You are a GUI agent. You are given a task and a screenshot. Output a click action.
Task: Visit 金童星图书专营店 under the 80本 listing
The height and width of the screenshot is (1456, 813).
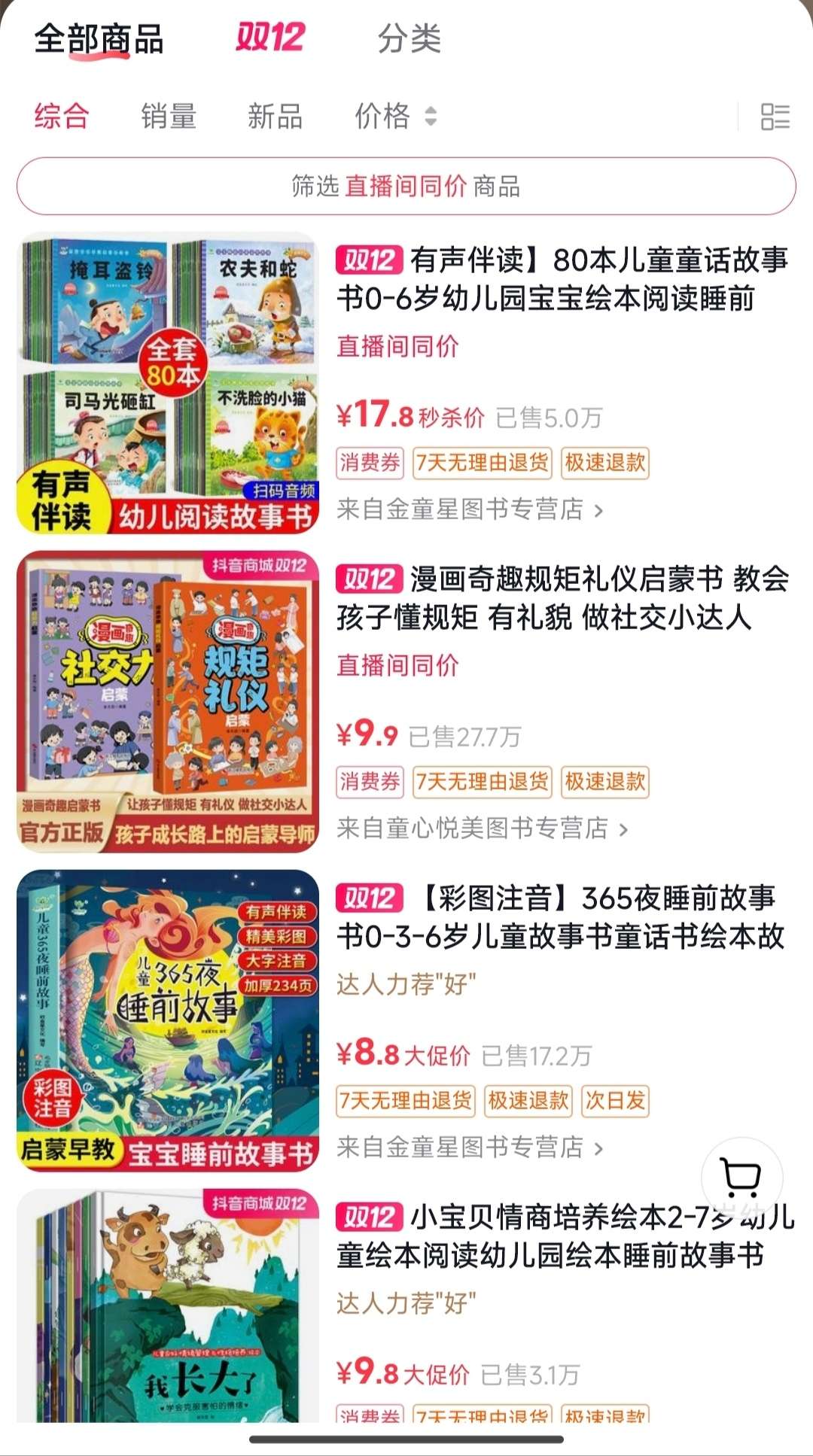point(470,509)
